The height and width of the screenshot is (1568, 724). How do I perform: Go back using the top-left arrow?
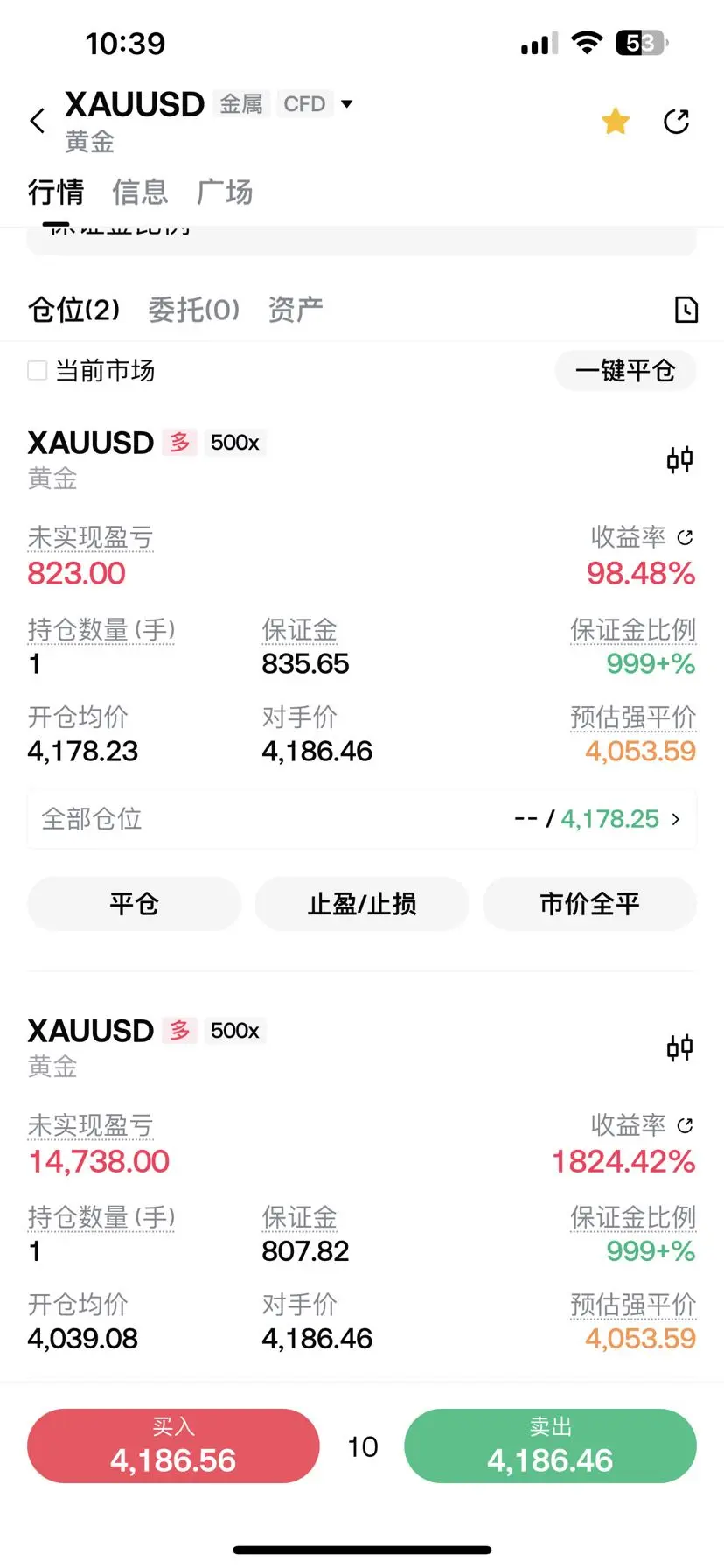37,121
